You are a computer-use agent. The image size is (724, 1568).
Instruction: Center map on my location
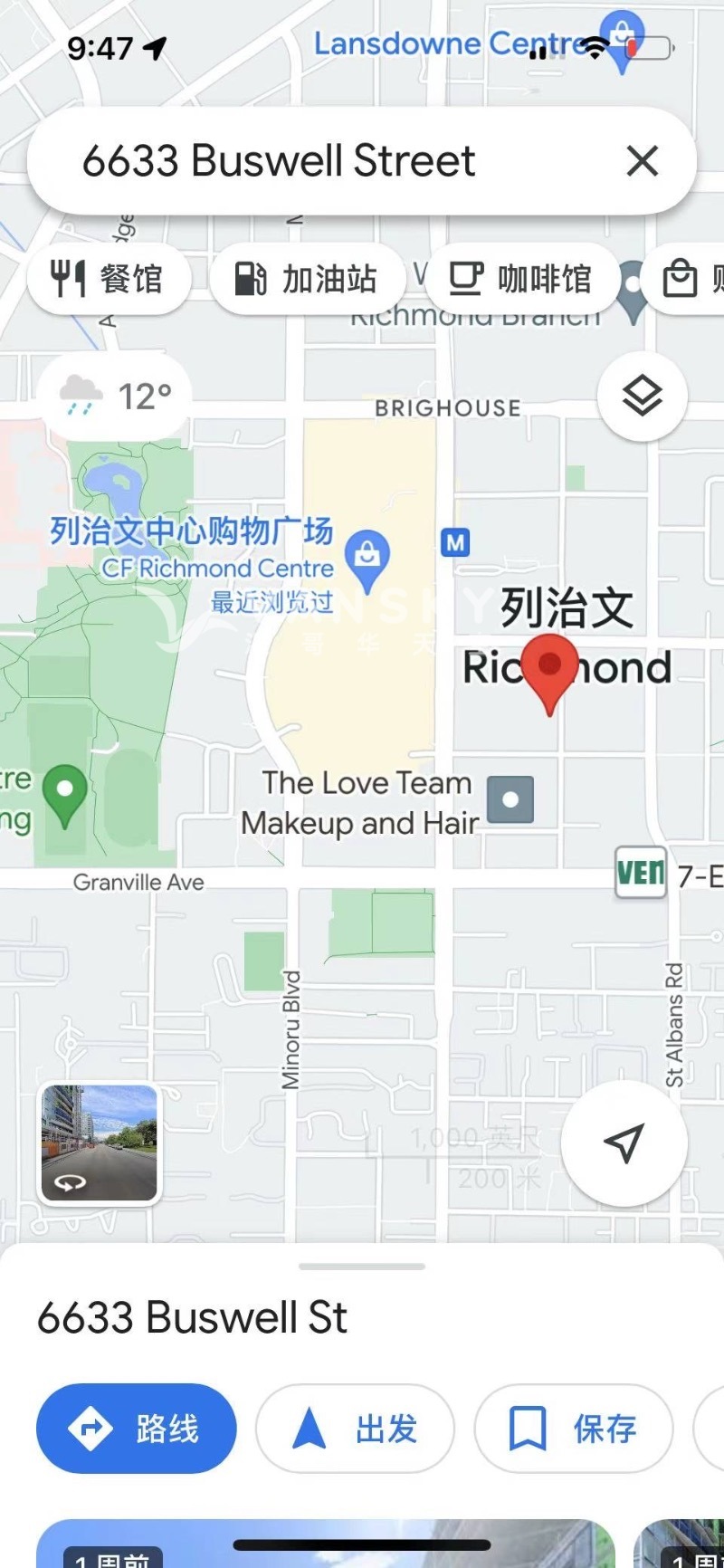coord(624,1143)
